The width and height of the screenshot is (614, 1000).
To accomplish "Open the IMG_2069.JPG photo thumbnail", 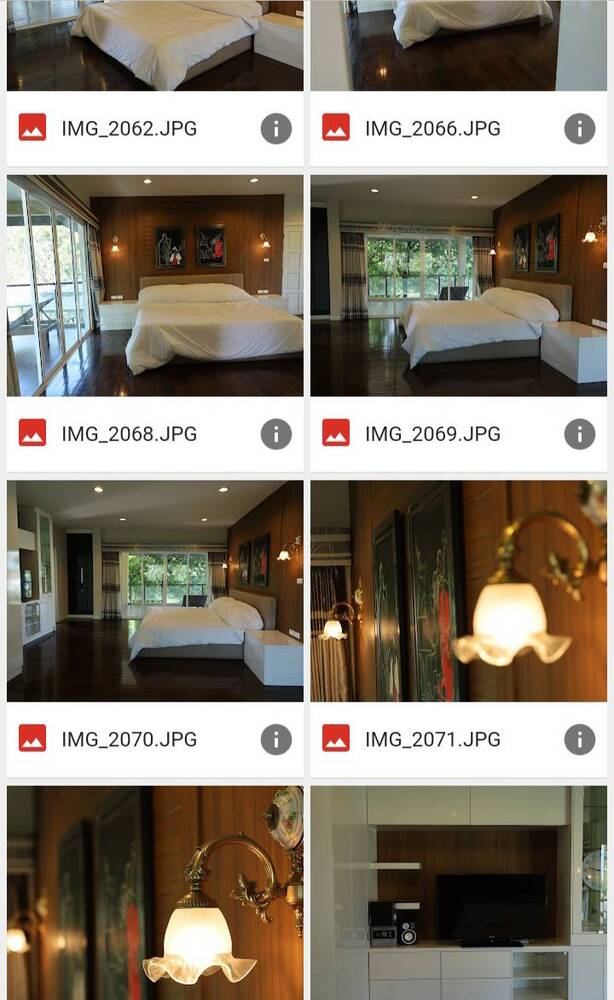I will point(458,286).
